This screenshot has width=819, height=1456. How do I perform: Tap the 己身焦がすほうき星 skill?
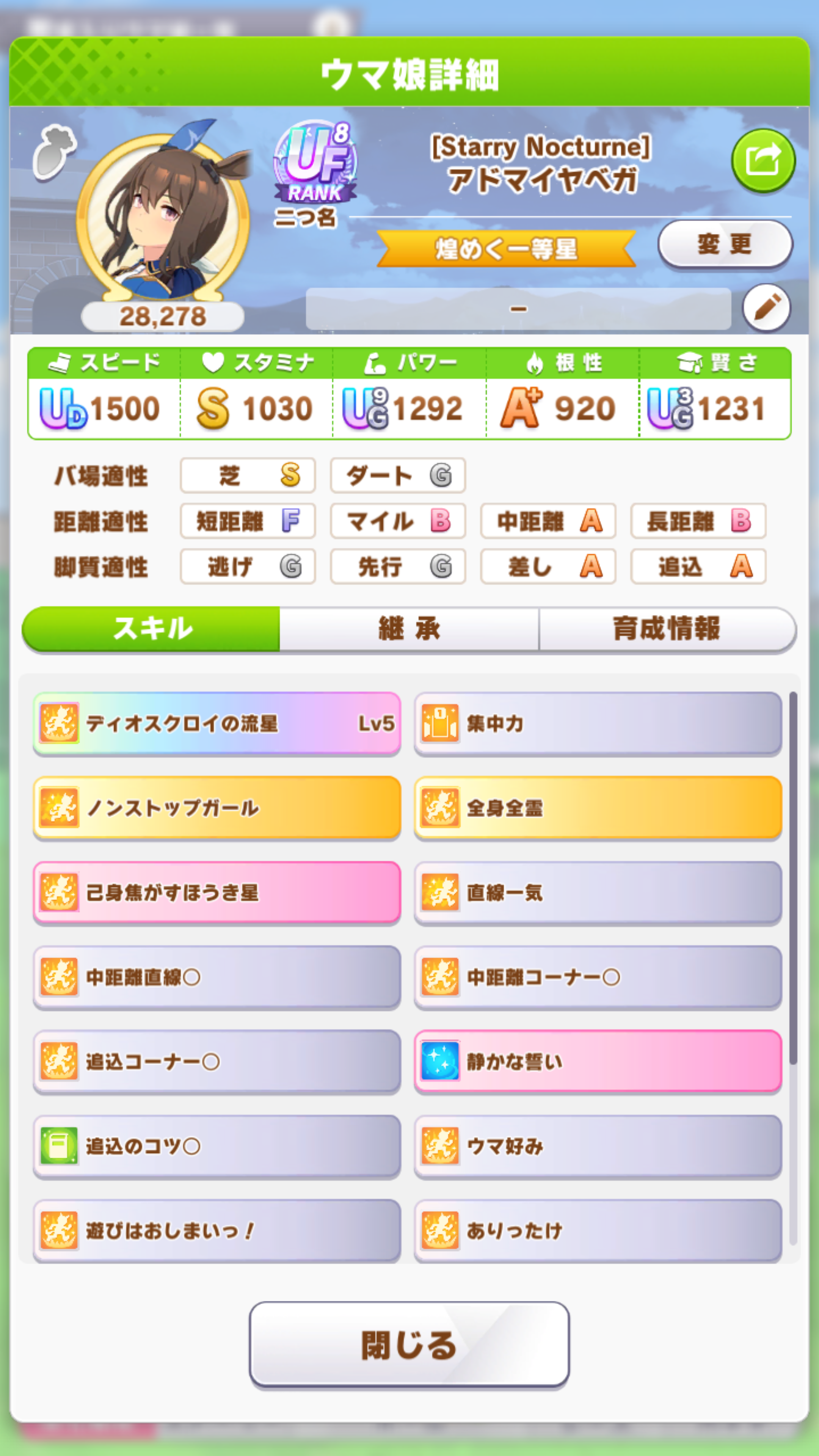pyautogui.click(x=217, y=893)
